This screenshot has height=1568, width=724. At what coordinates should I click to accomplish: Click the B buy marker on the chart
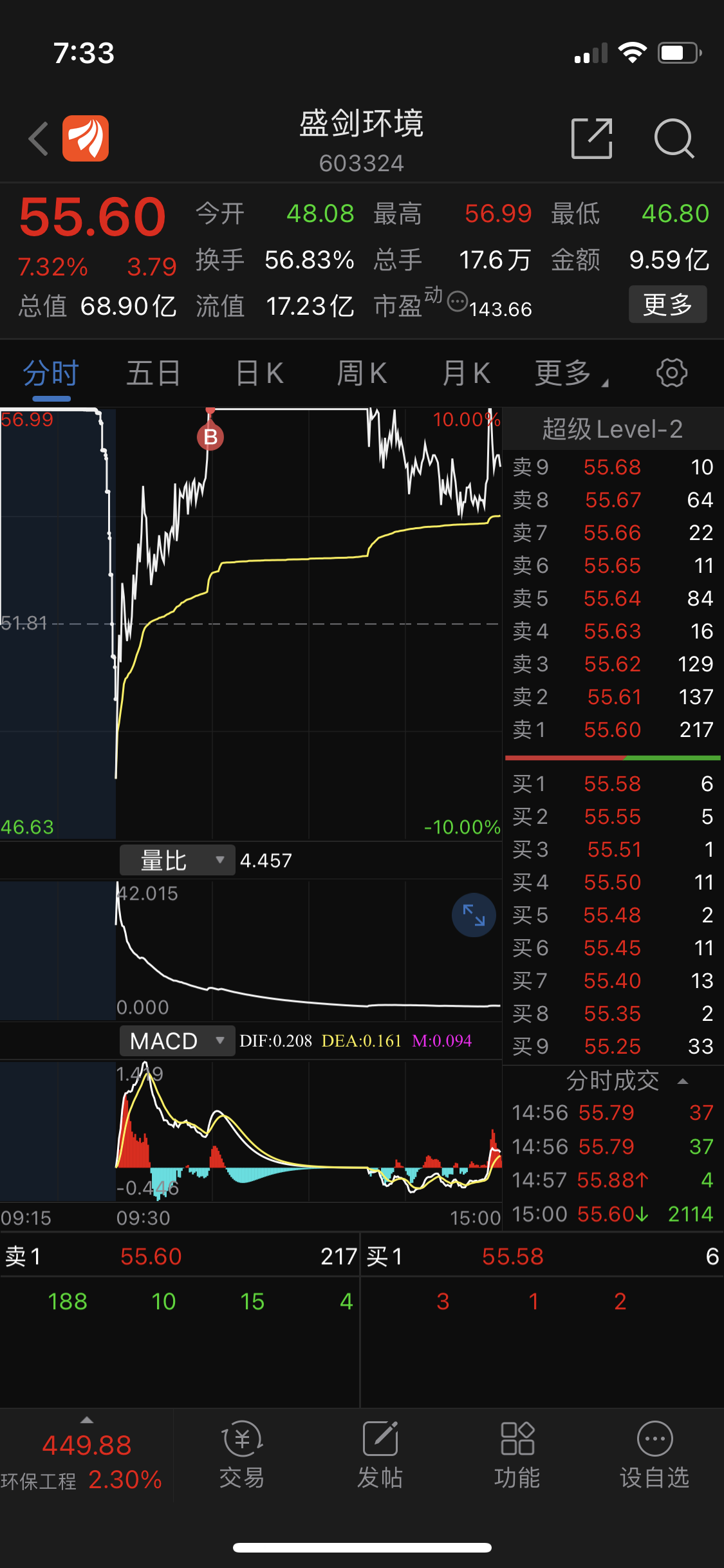coord(210,436)
